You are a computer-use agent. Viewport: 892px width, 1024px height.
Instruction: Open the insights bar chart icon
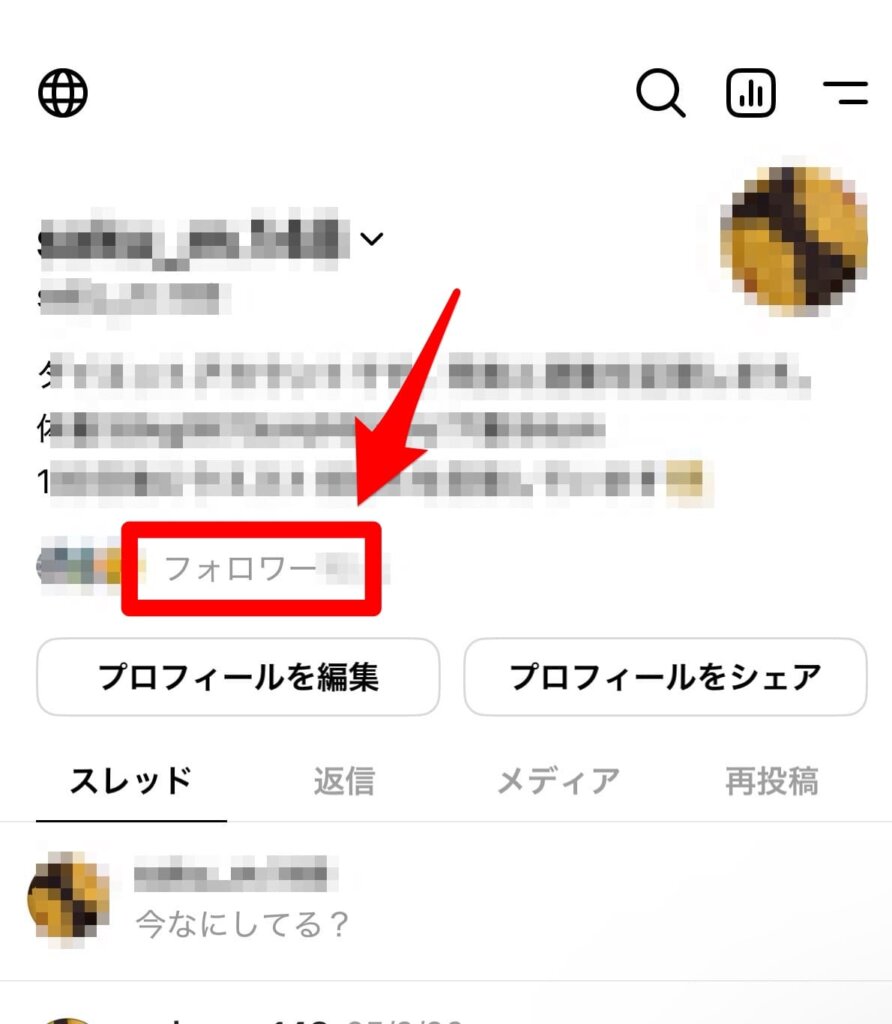[750, 94]
